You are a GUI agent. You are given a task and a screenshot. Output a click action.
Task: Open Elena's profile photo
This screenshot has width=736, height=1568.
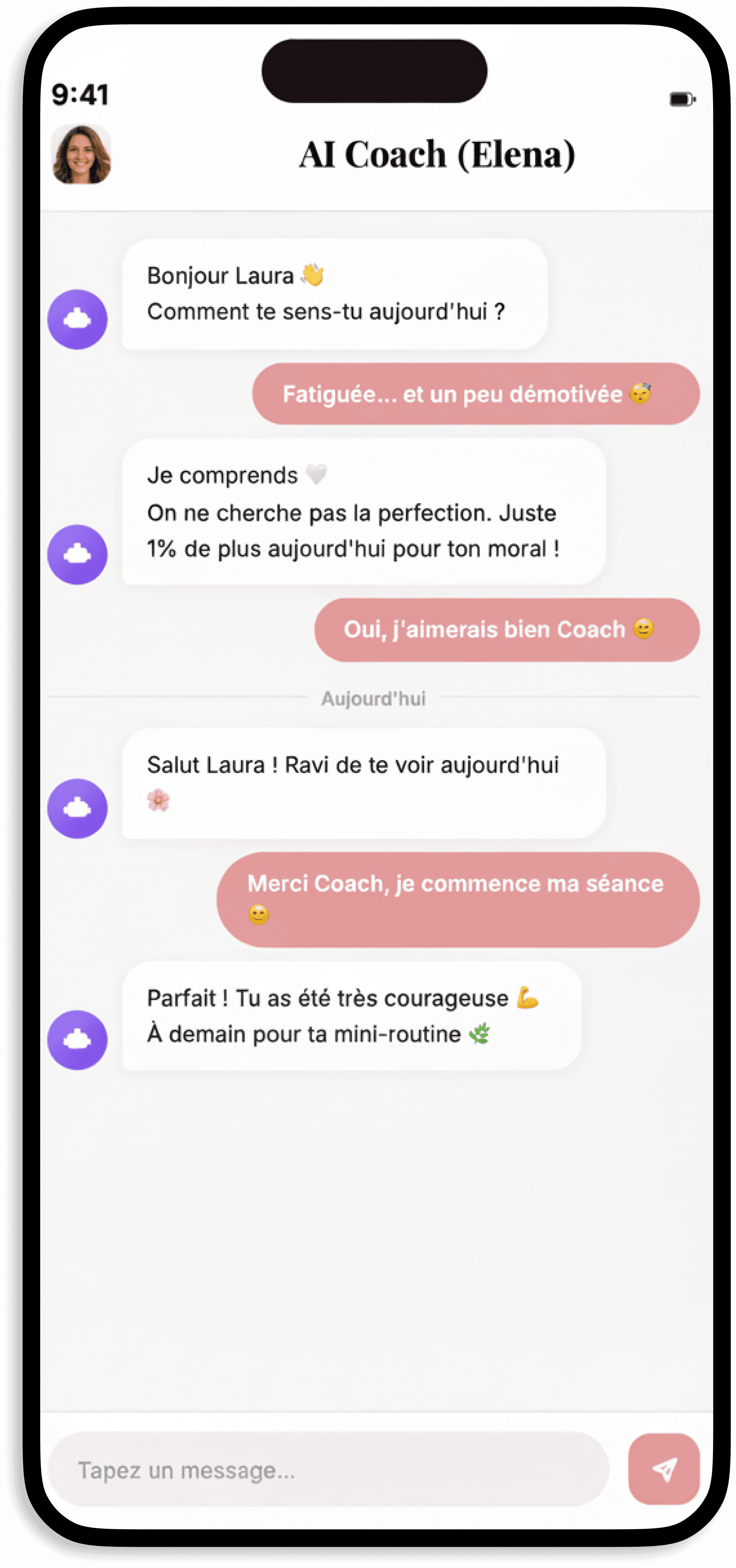click(83, 154)
